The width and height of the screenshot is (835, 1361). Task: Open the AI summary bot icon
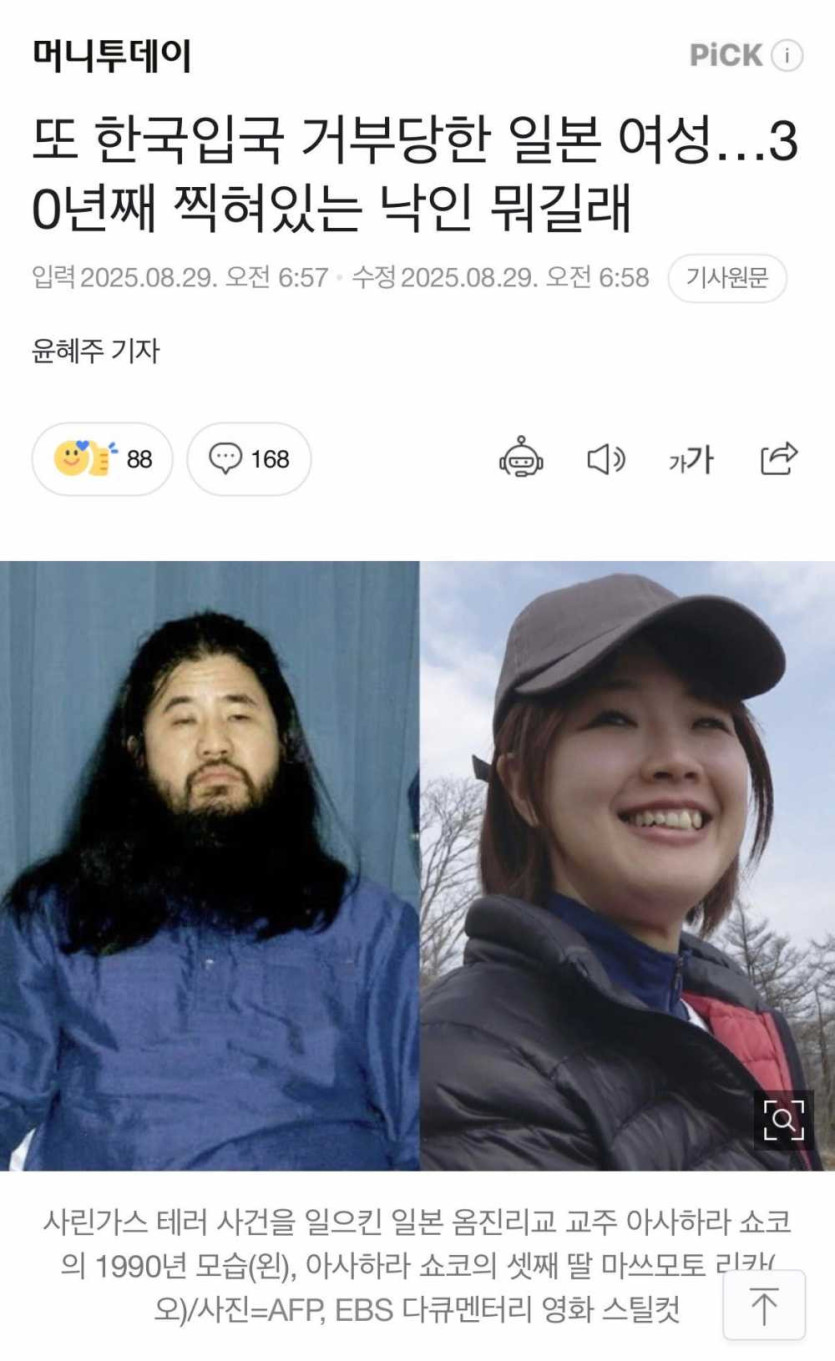[521, 459]
